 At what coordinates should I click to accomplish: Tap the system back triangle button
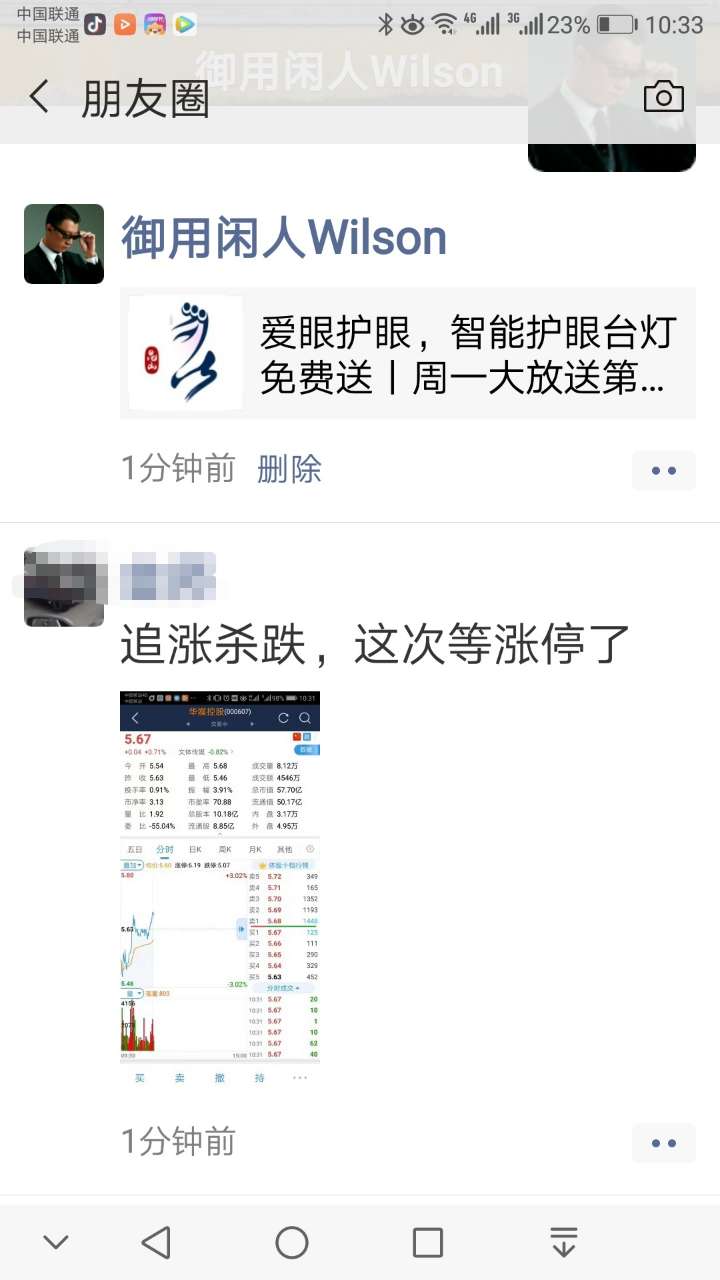click(x=156, y=1243)
